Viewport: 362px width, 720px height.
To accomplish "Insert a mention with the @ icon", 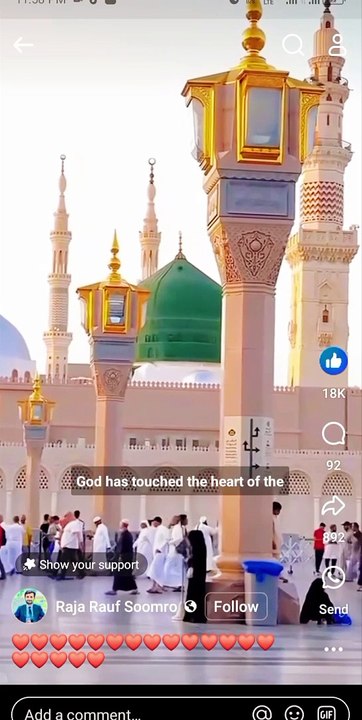I will (262, 713).
